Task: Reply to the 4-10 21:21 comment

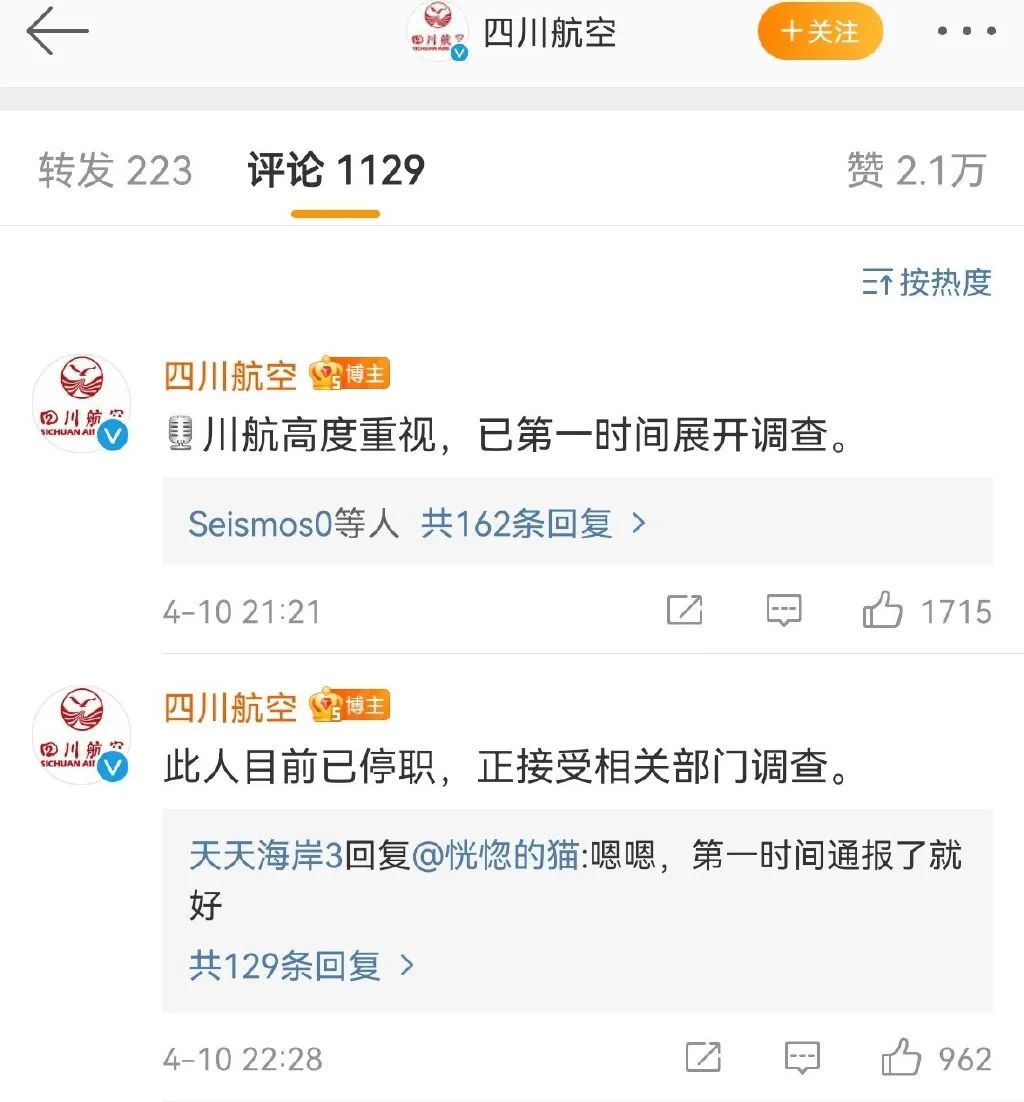Action: tap(784, 610)
